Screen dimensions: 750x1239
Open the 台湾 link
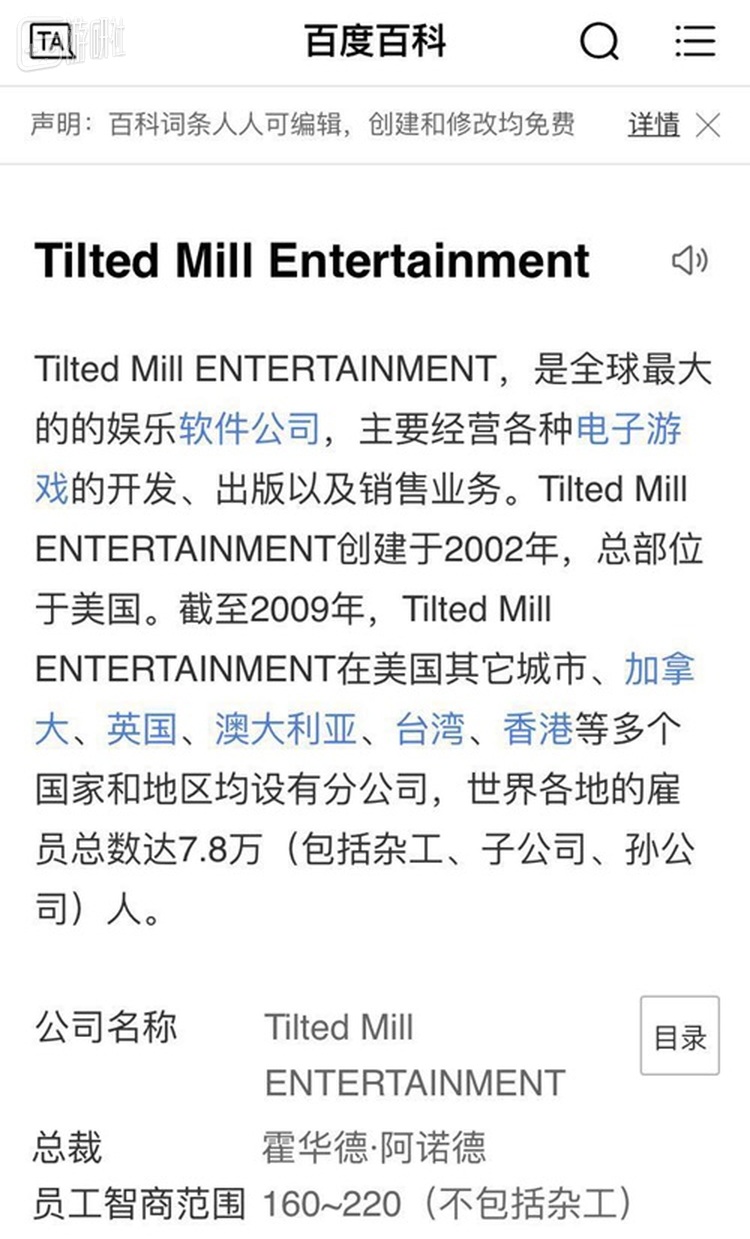(x=430, y=730)
